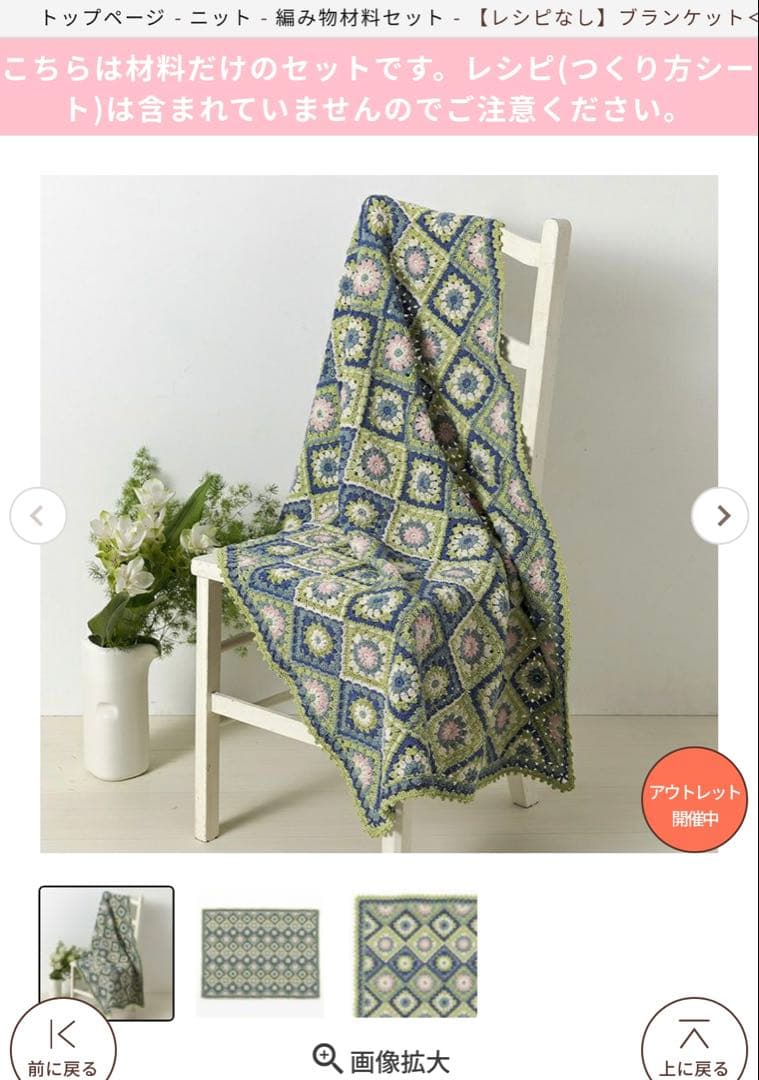759x1080 pixels.
Task: Select the close-up motif thumbnail
Action: pyautogui.click(x=416, y=955)
